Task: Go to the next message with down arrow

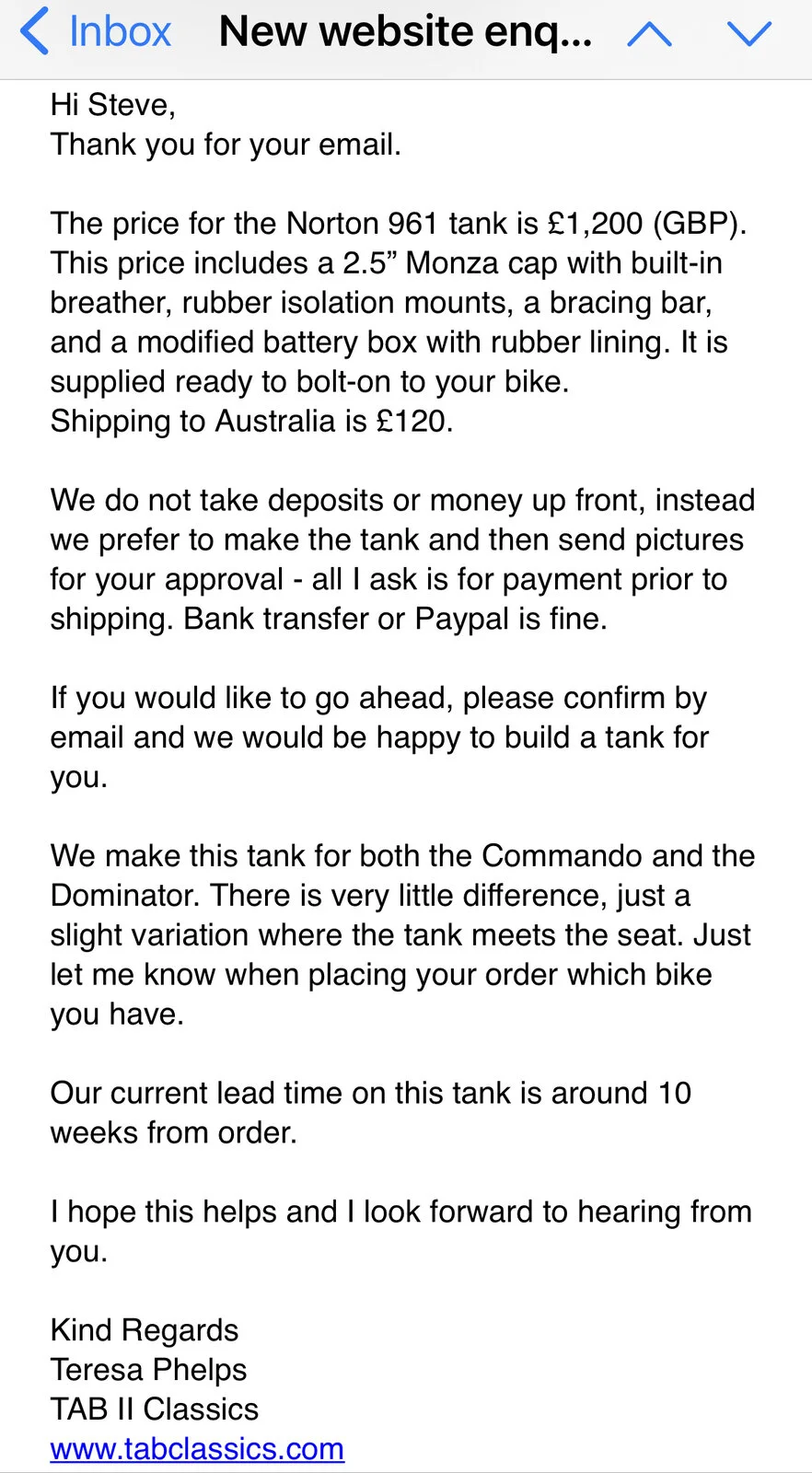Action: tap(748, 34)
